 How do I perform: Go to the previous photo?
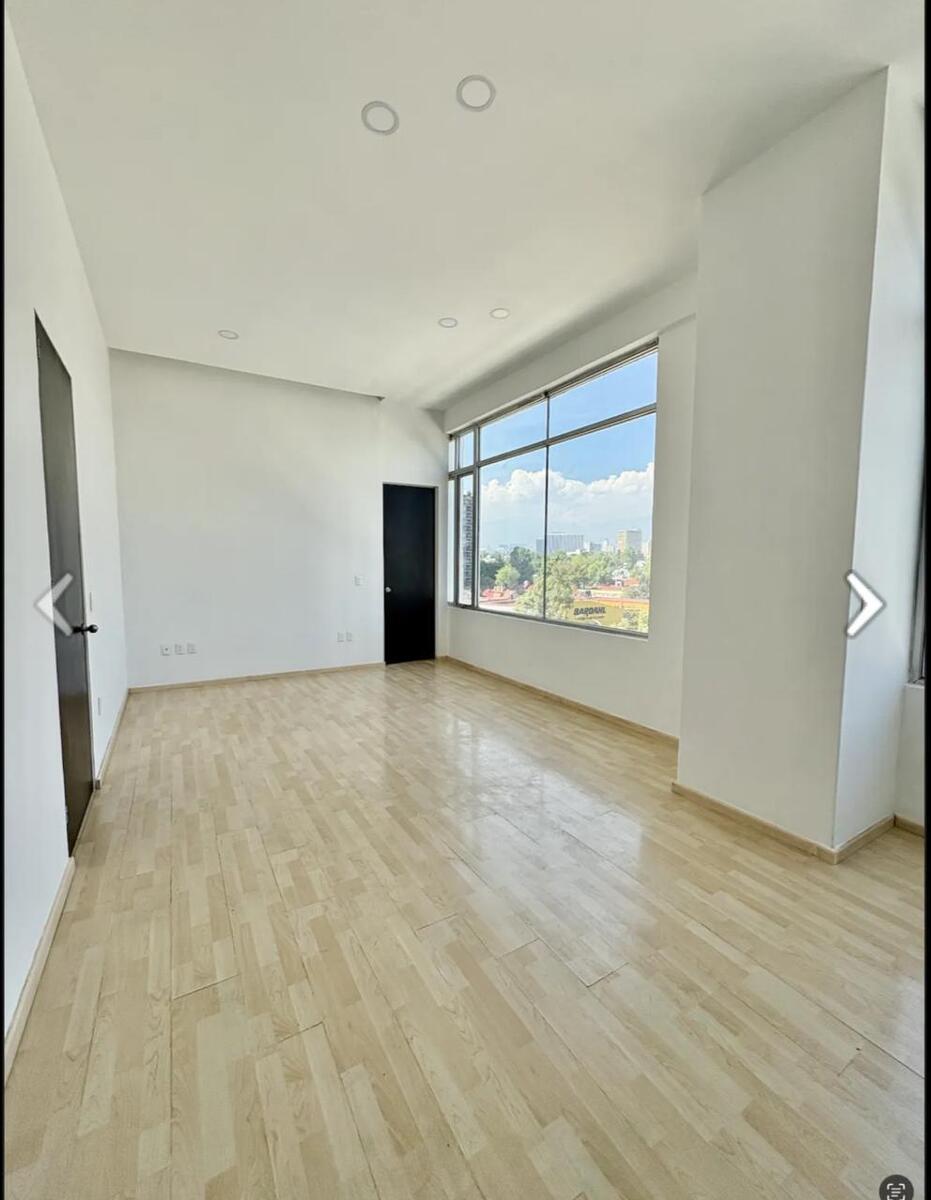[x=53, y=604]
